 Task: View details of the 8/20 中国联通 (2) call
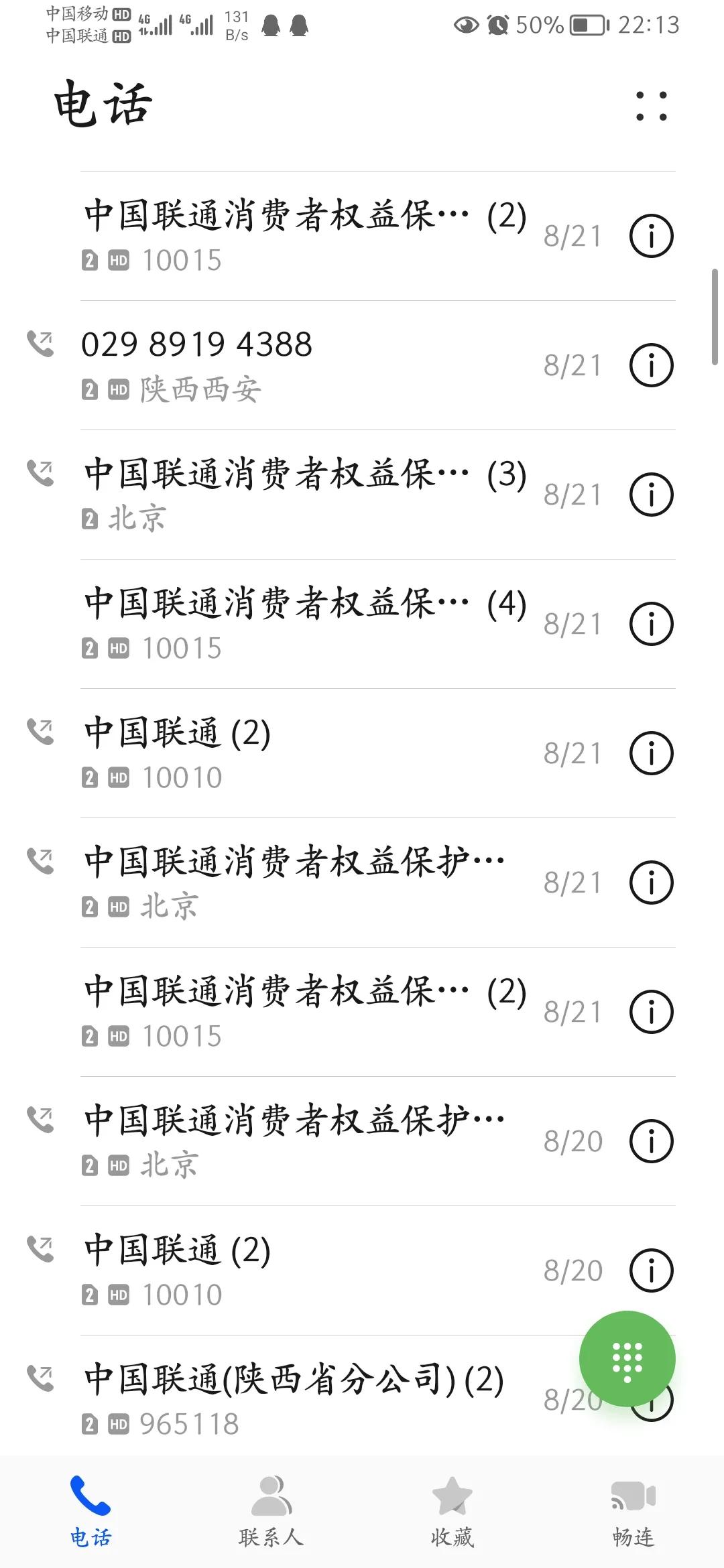[651, 1268]
